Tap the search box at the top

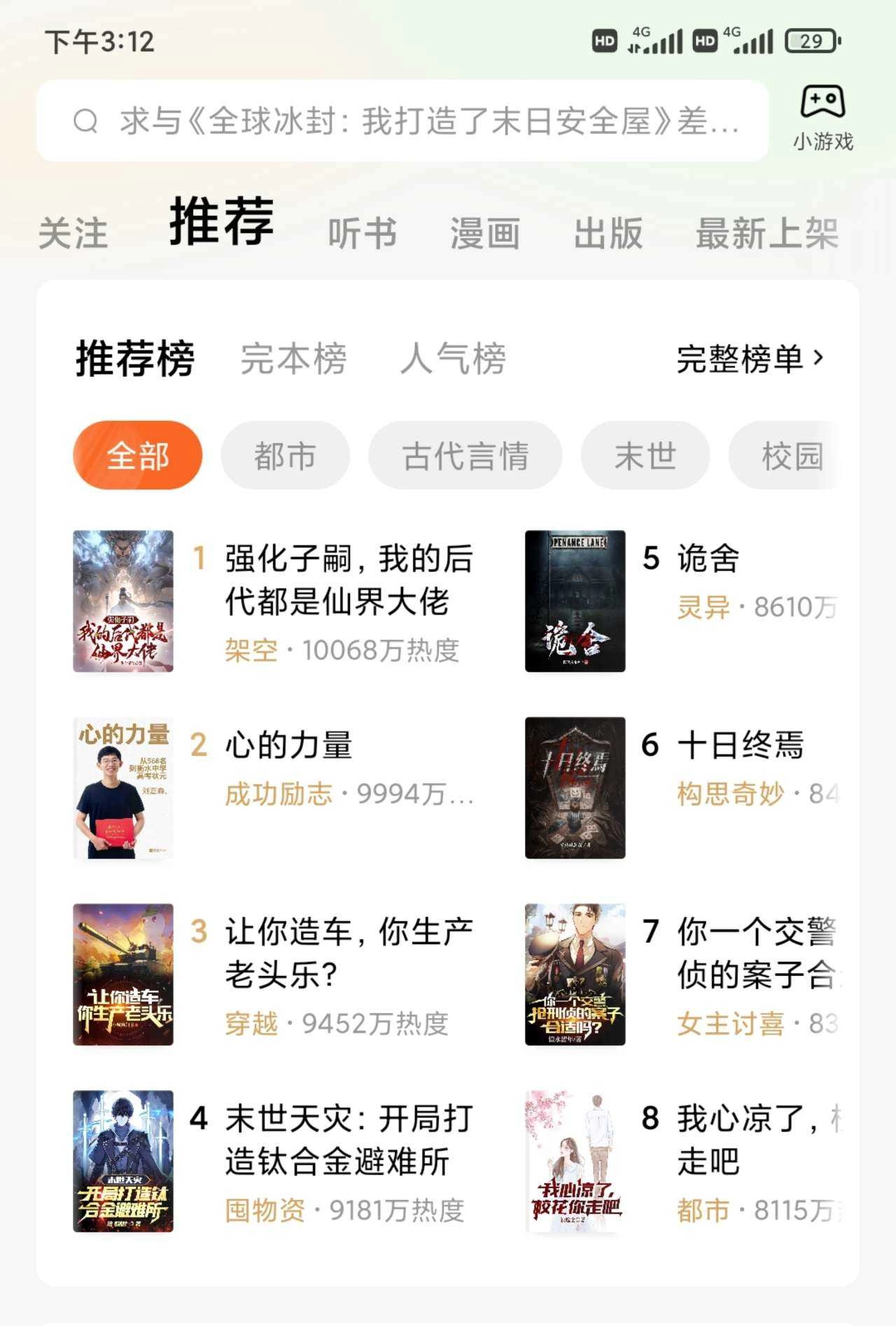click(402, 121)
